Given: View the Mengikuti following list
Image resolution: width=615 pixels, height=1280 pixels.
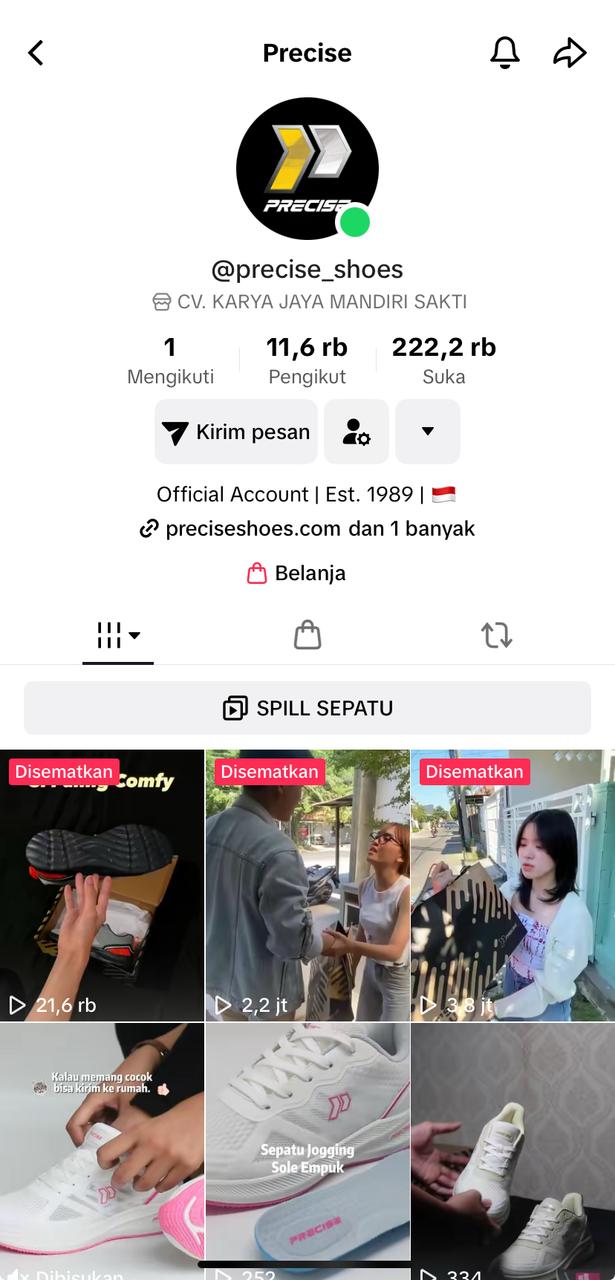Looking at the screenshot, I should click(170, 361).
